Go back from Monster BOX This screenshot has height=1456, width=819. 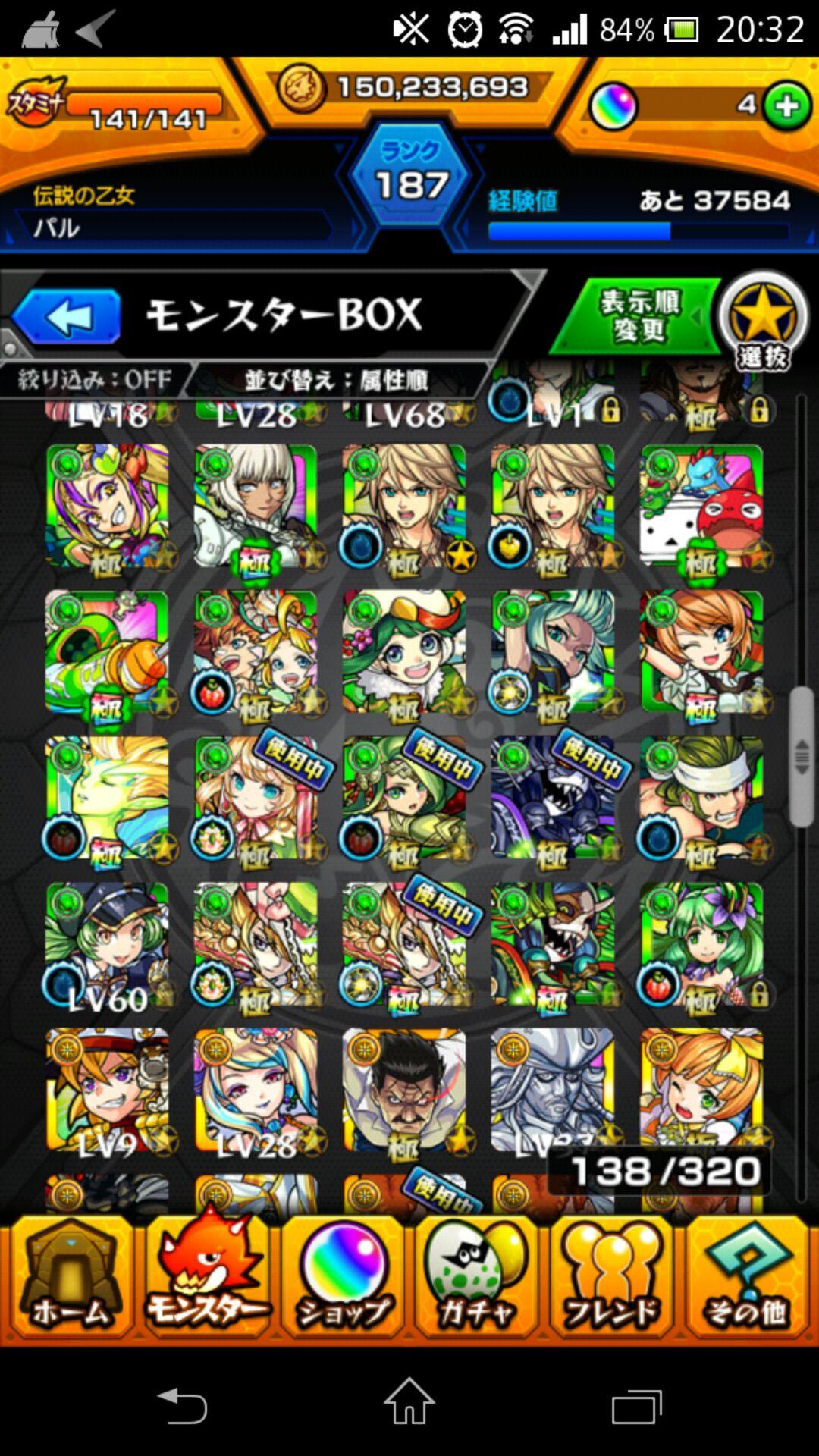(x=67, y=317)
